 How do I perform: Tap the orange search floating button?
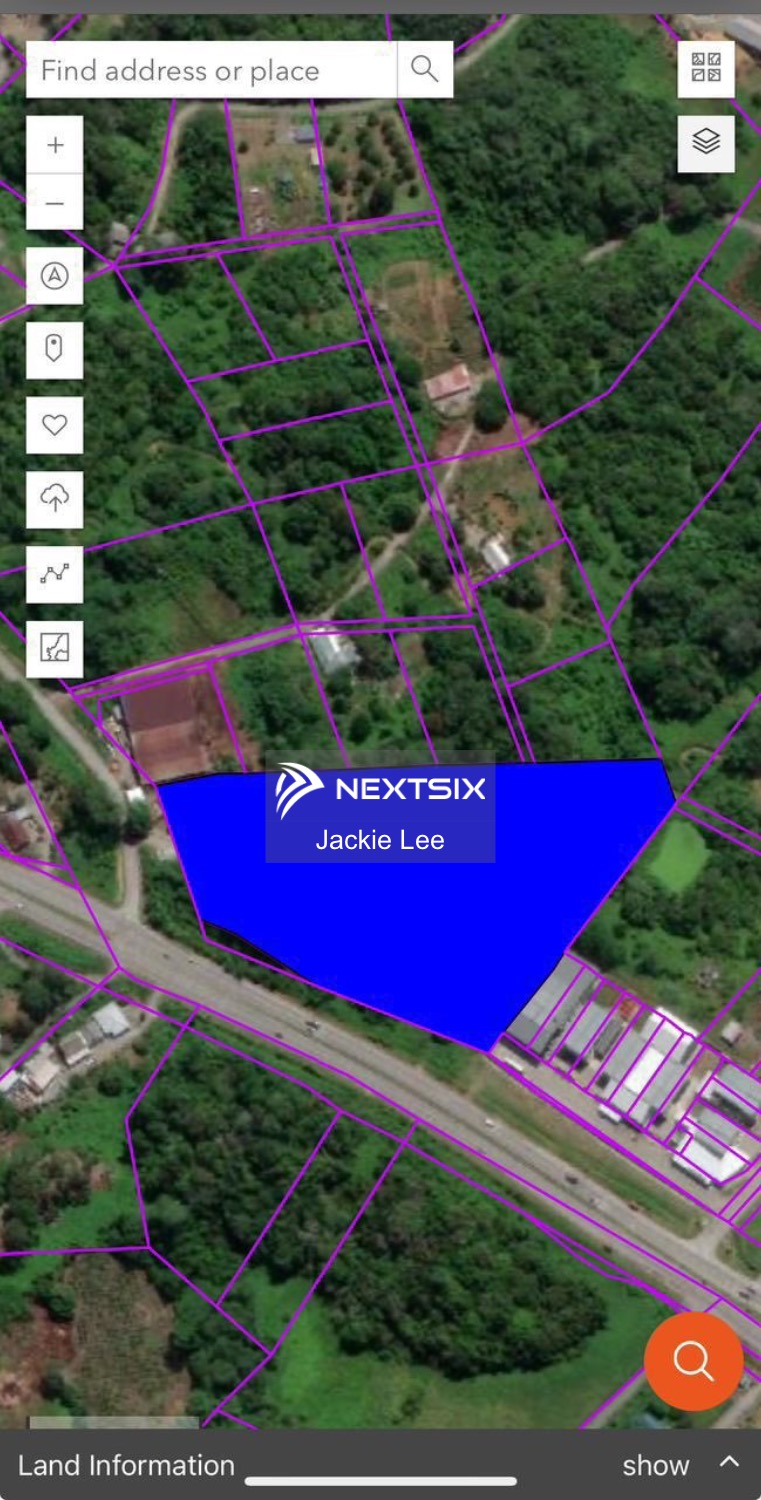pyautogui.click(x=693, y=1361)
